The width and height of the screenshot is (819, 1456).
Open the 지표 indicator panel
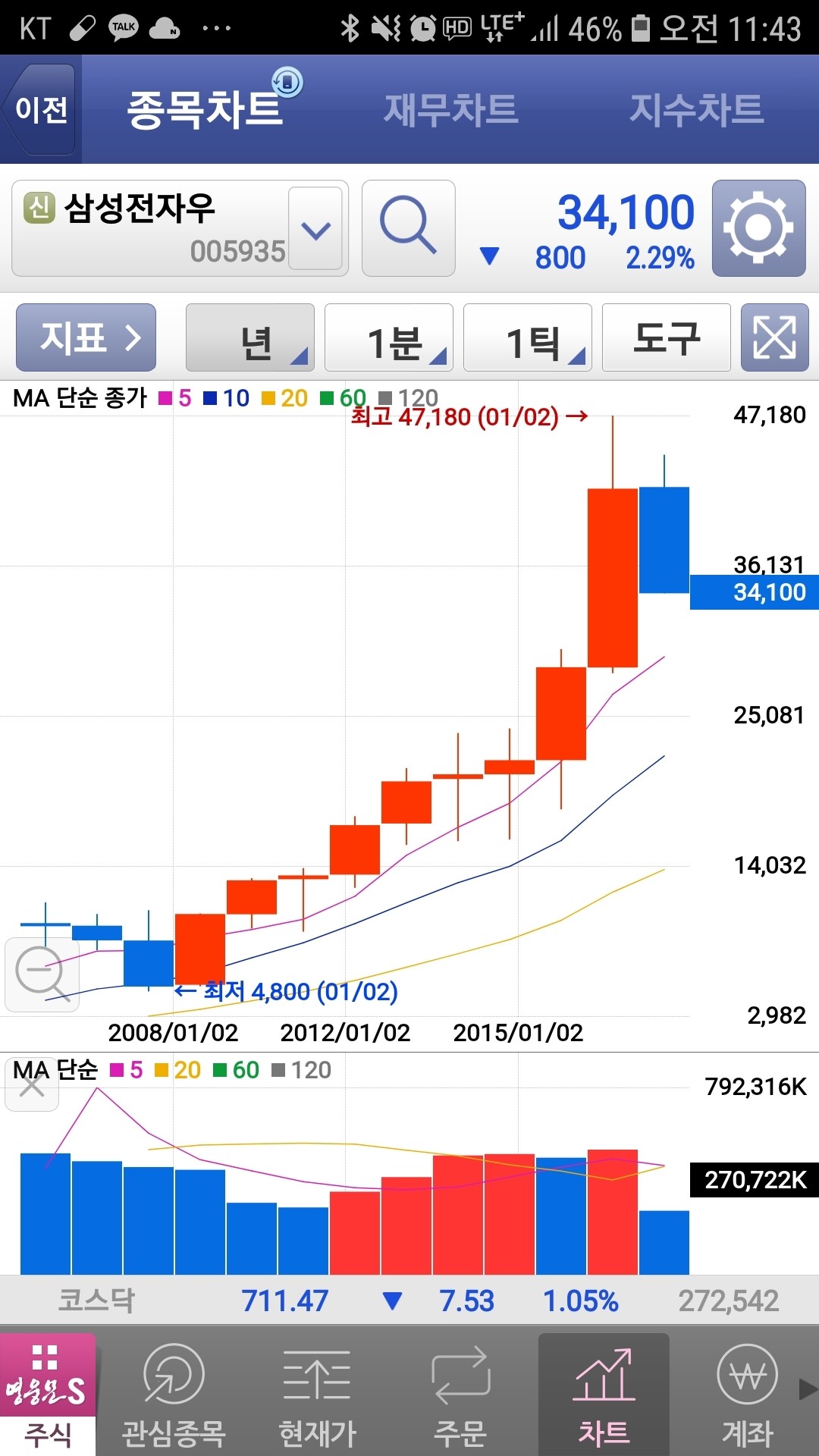(x=86, y=338)
